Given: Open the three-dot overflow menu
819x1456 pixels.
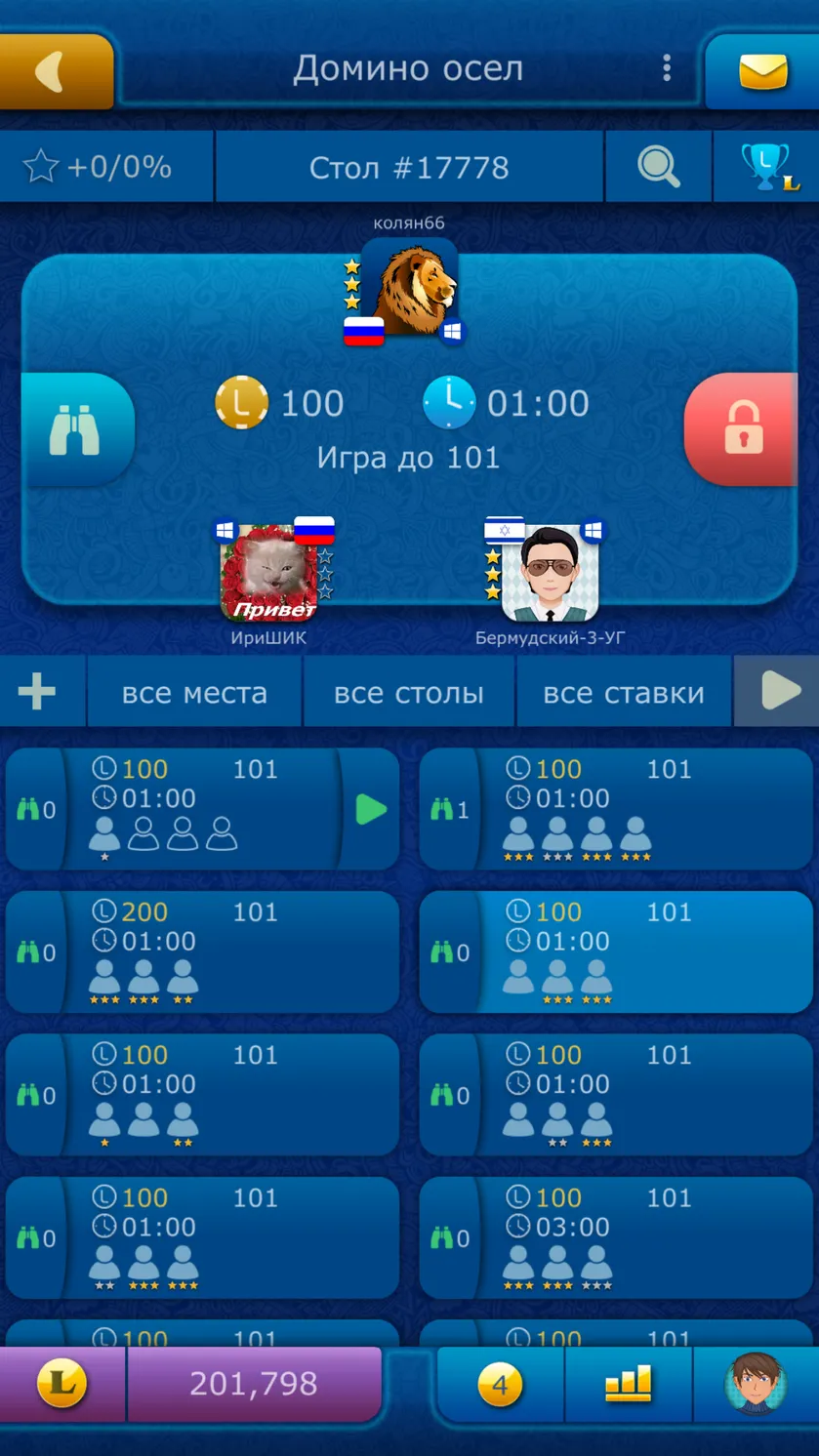Looking at the screenshot, I should point(667,67).
